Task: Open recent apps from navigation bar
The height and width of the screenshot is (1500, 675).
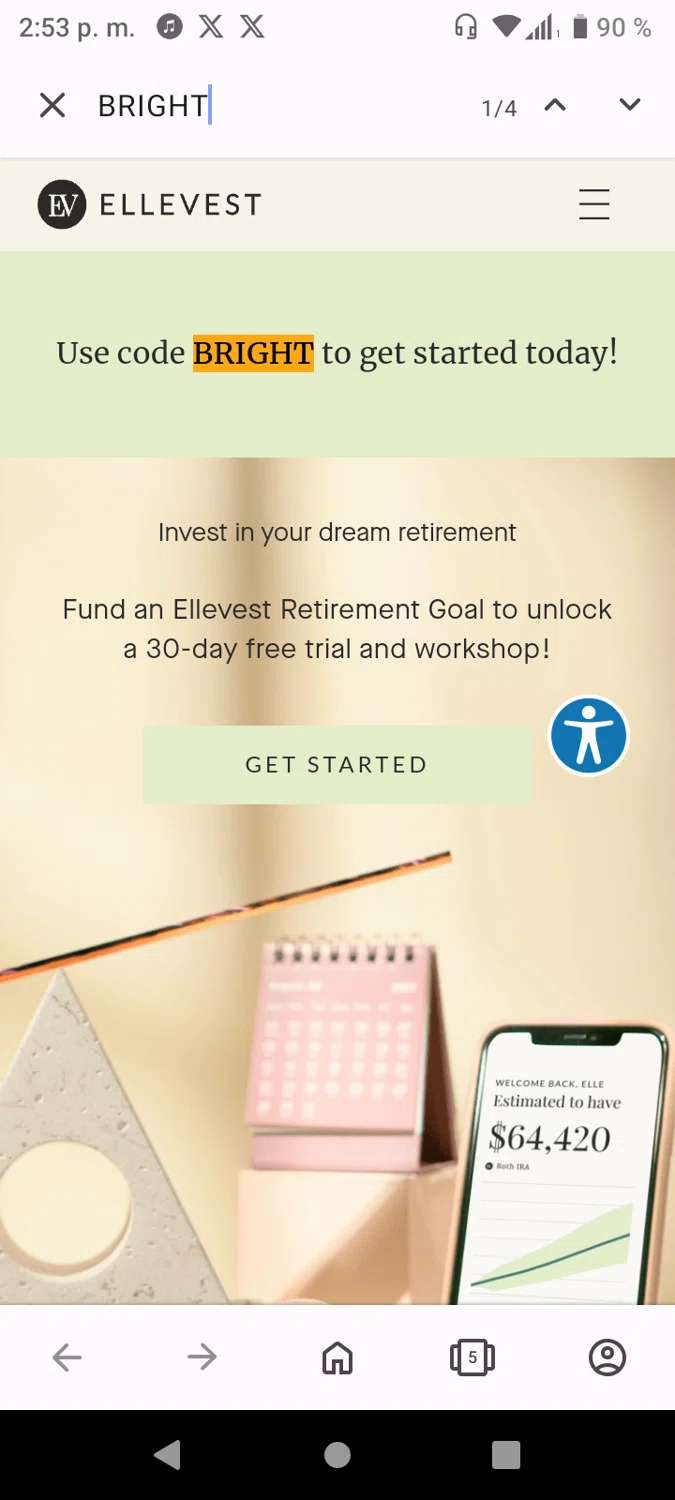Action: pyautogui.click(x=506, y=1455)
